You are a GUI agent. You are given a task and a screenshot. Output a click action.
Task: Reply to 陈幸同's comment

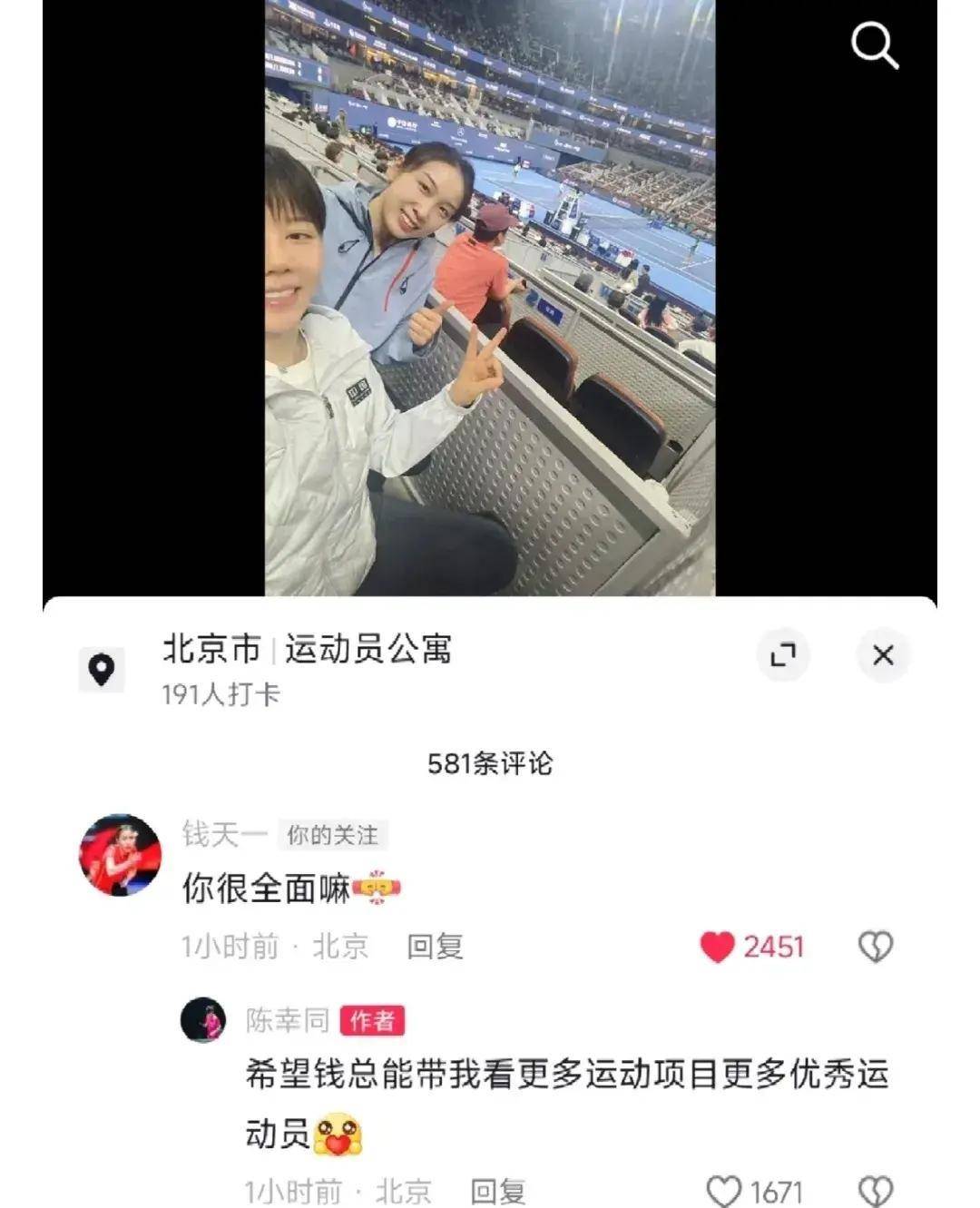(x=497, y=1190)
